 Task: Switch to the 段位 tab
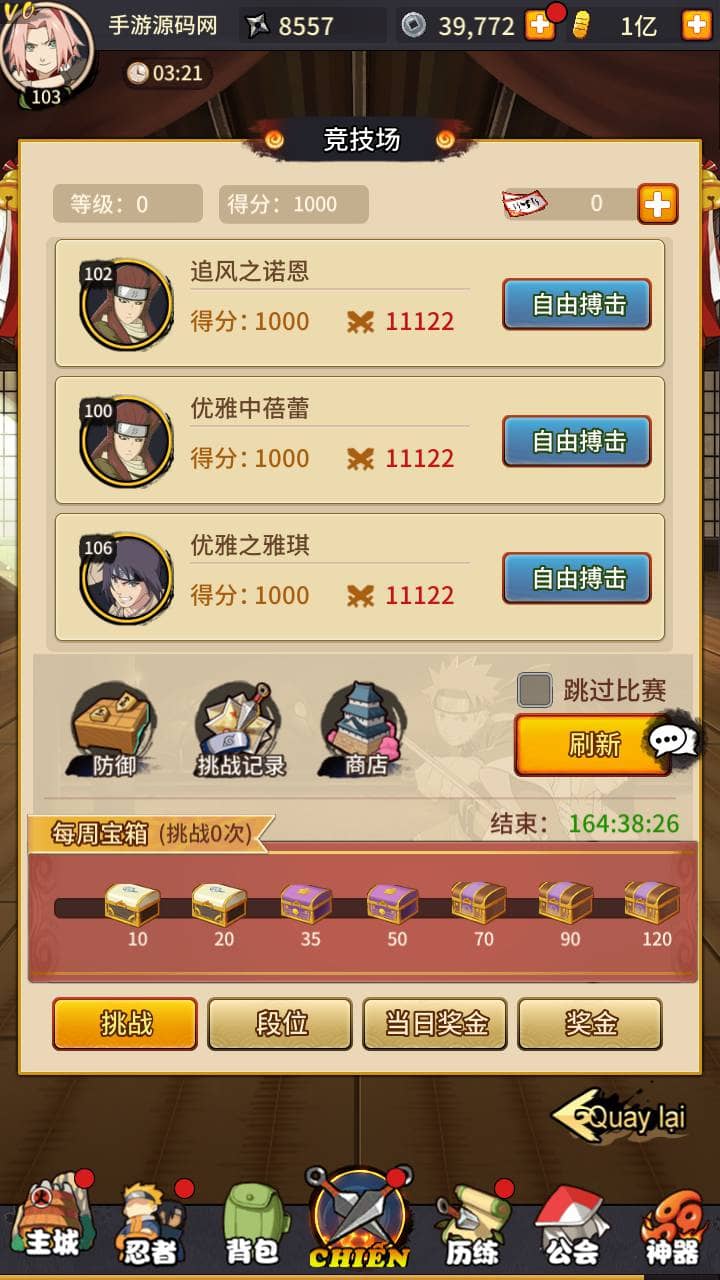(280, 1024)
